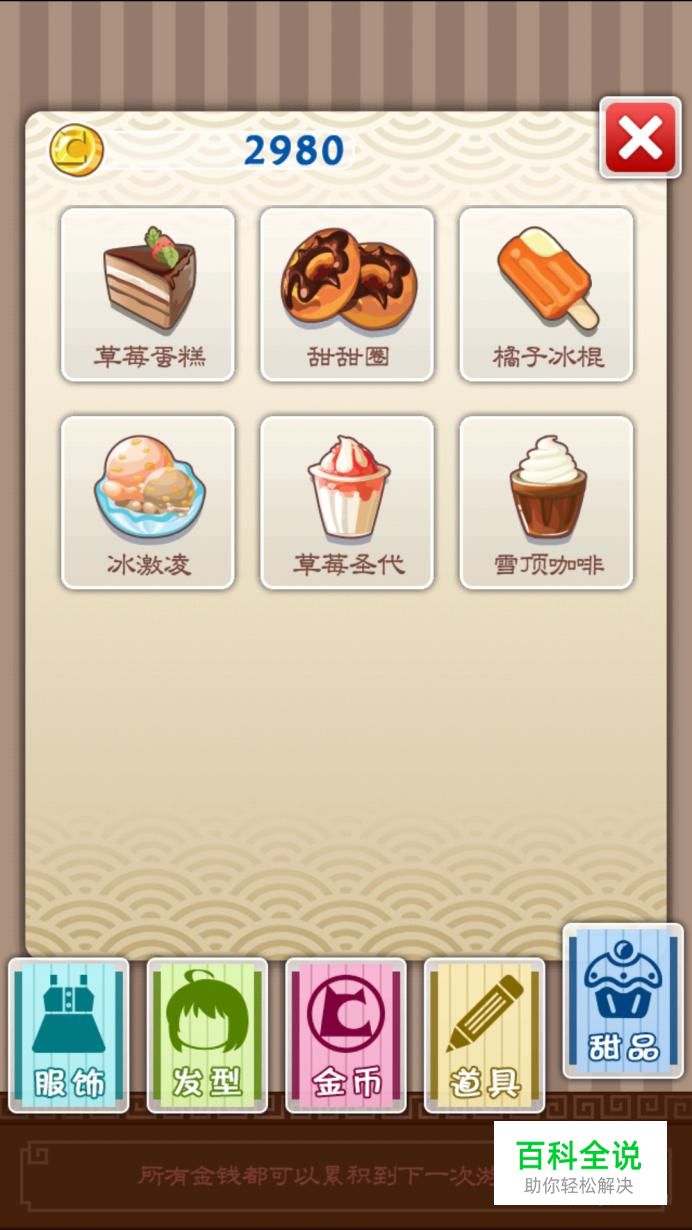Open the 道具 props tab
The width and height of the screenshot is (692, 1230).
click(x=484, y=1035)
